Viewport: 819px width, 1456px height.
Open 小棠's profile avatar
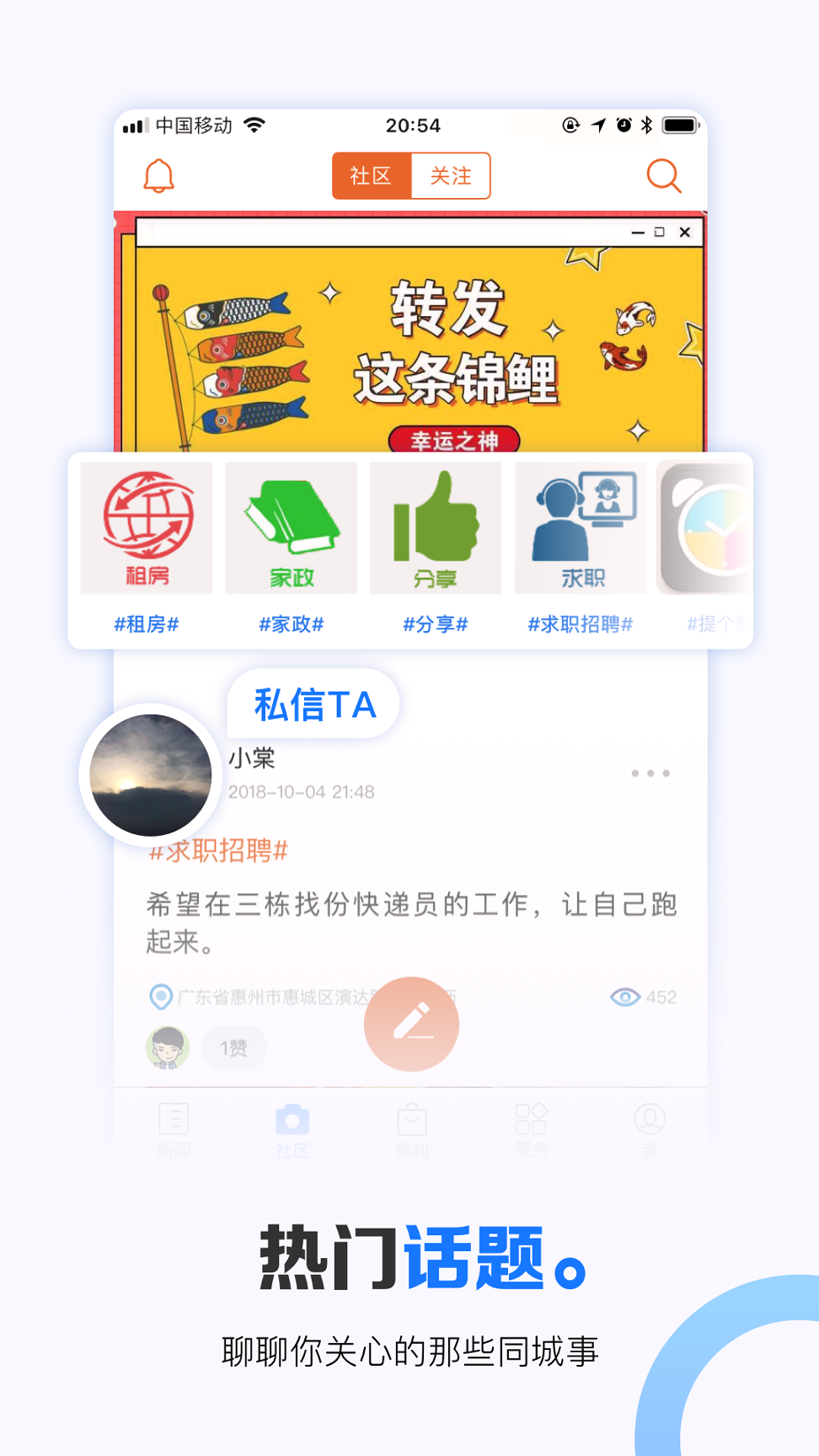point(149,775)
